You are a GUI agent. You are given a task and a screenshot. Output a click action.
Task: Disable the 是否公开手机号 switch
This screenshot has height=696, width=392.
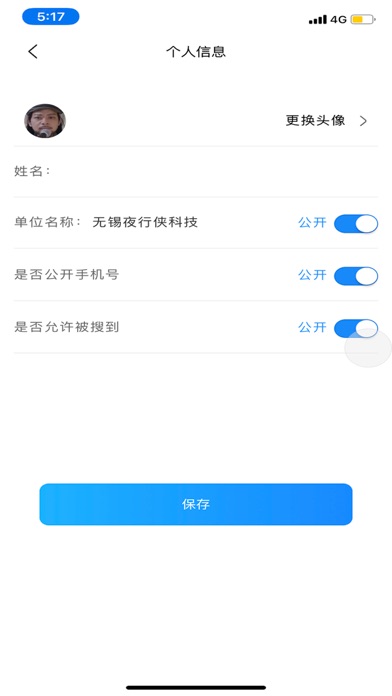pos(356,276)
